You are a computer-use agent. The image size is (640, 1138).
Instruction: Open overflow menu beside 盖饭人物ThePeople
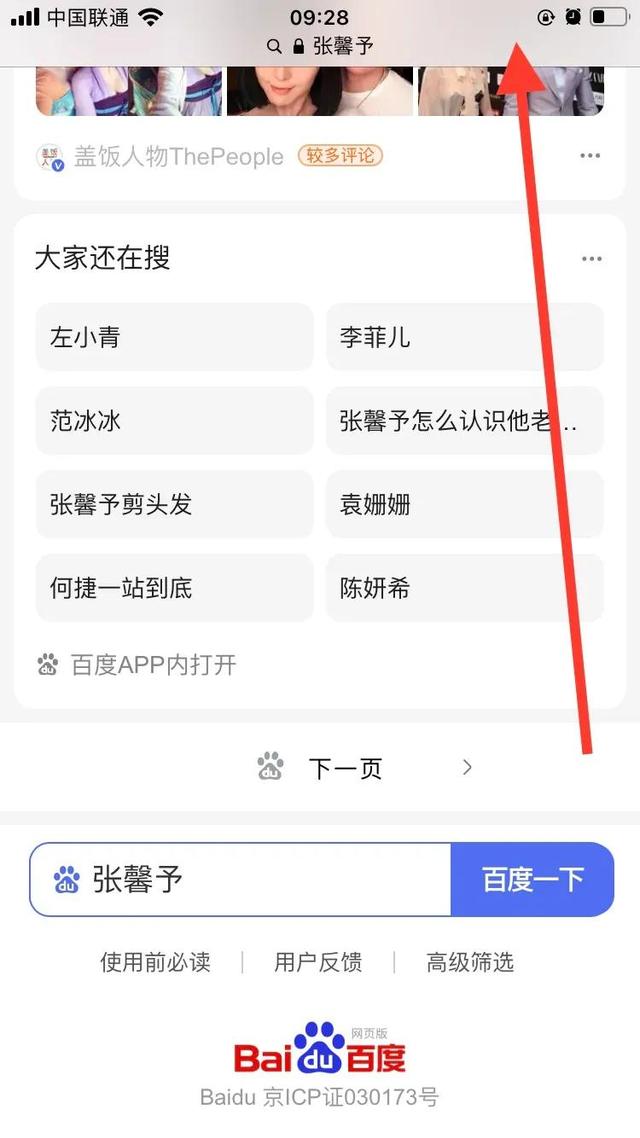click(590, 156)
